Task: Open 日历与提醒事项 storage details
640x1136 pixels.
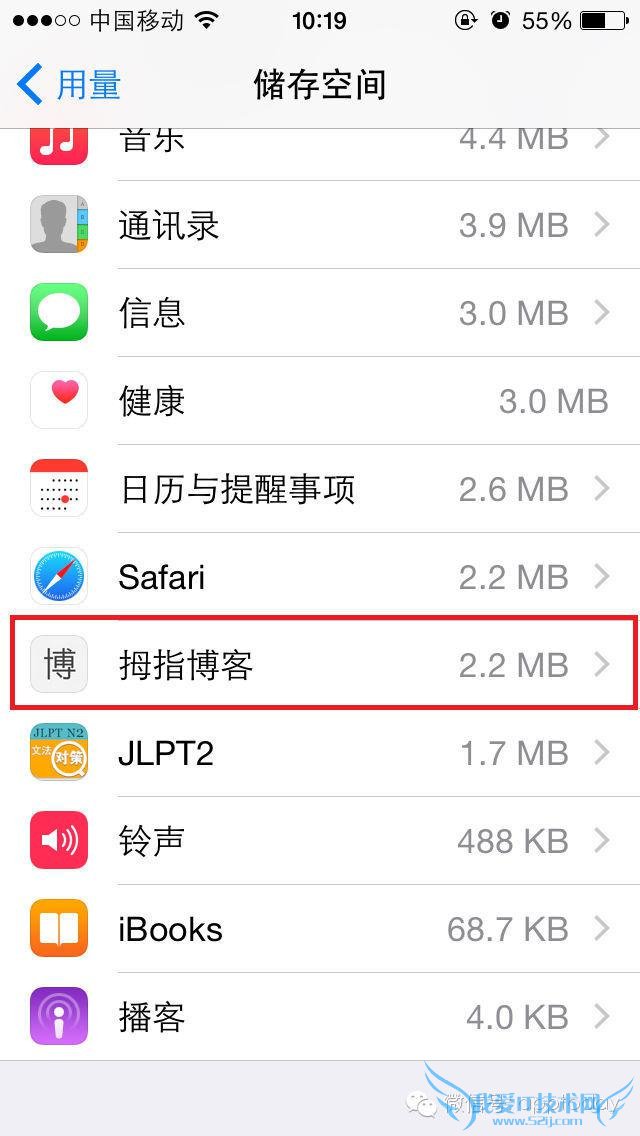Action: coord(320,489)
